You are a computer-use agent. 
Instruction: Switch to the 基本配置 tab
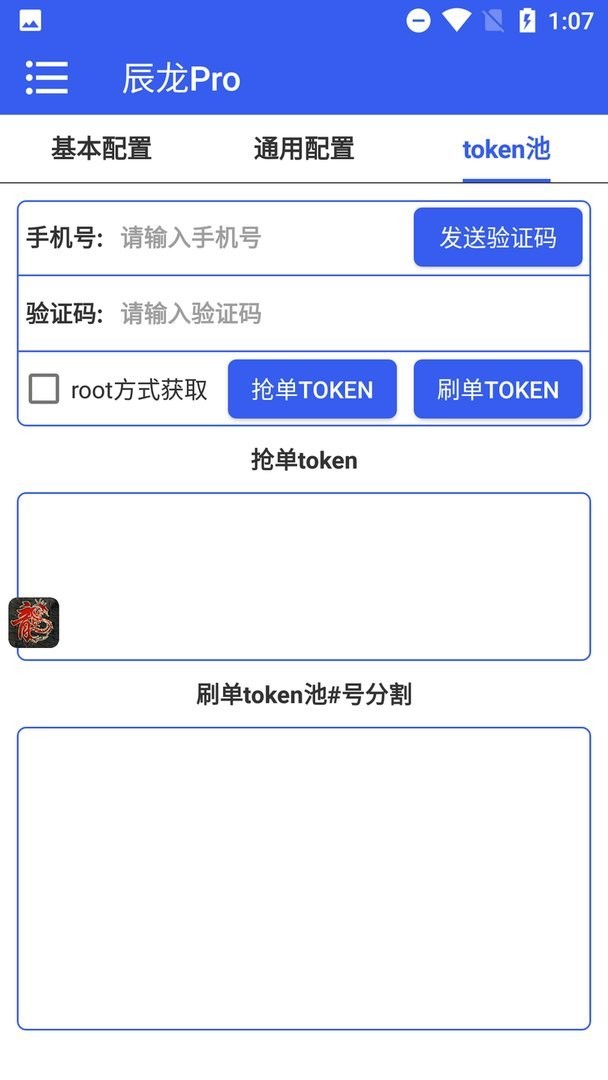tap(101, 149)
